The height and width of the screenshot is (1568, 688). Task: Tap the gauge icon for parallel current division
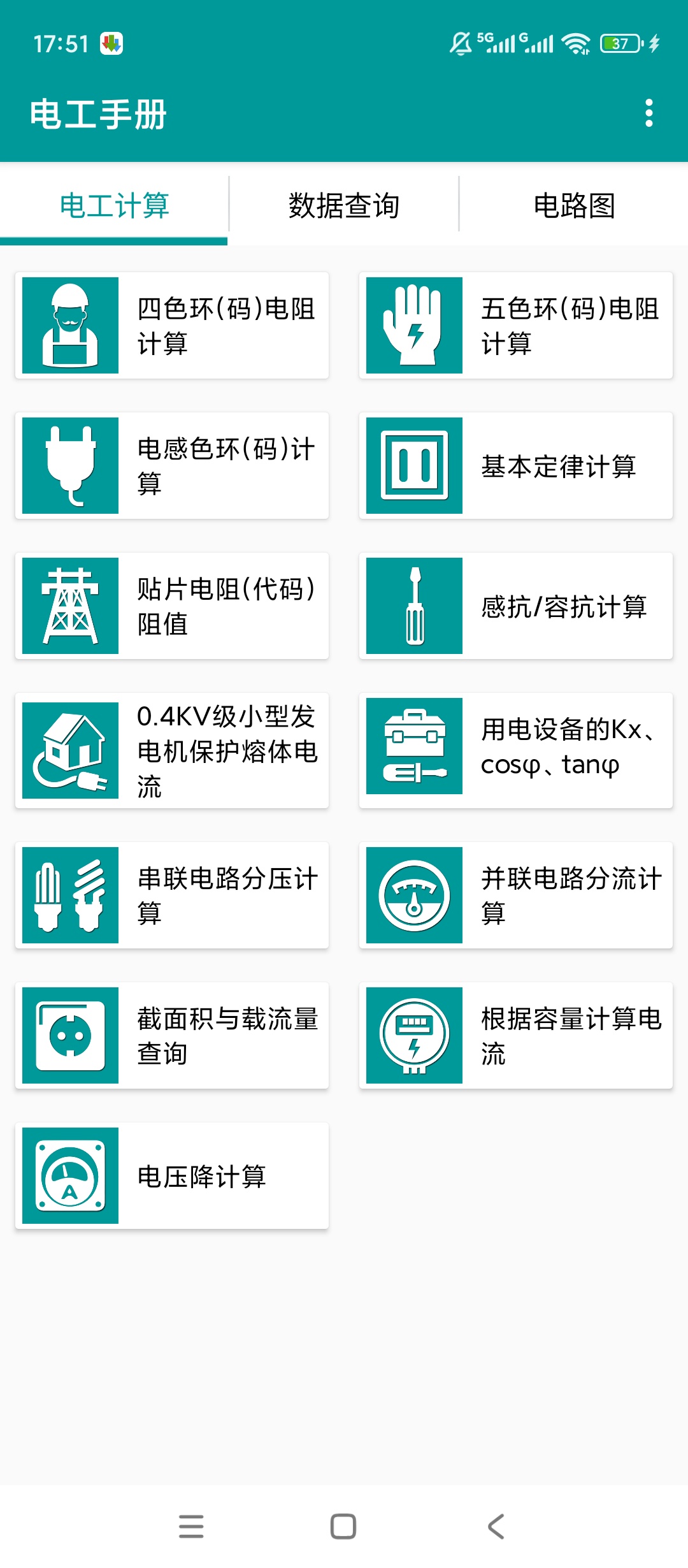pyautogui.click(x=415, y=894)
